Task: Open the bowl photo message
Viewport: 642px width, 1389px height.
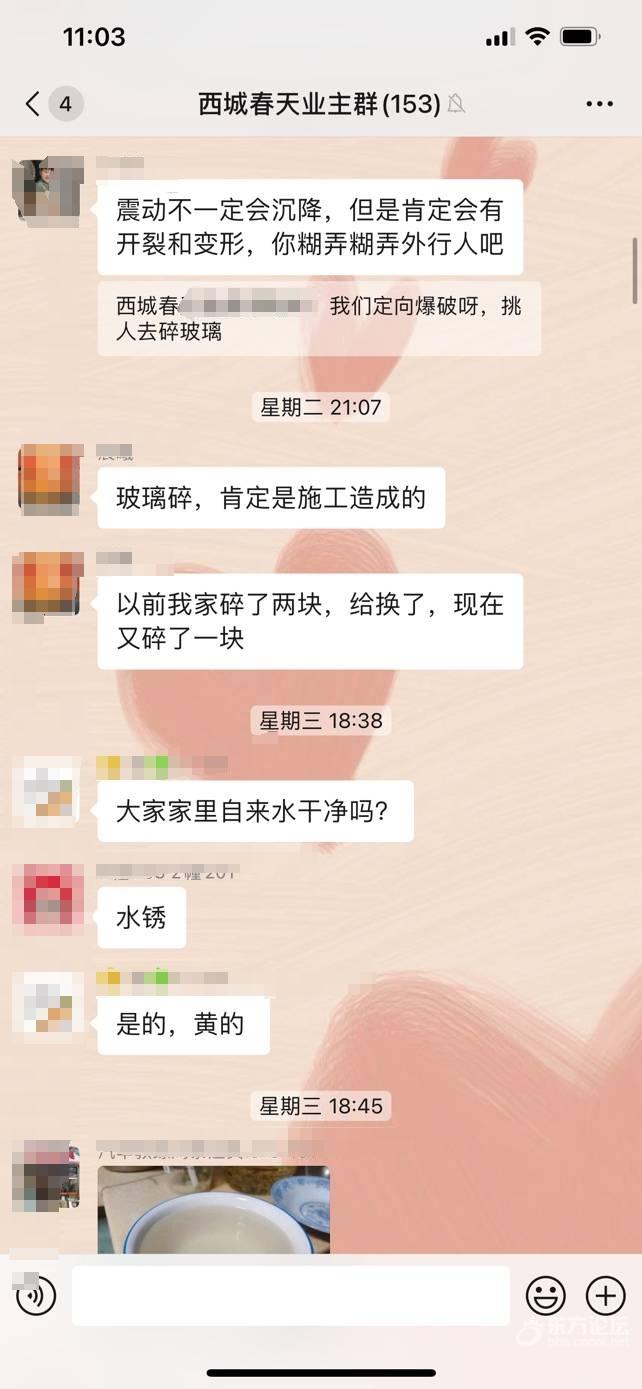Action: click(213, 1208)
